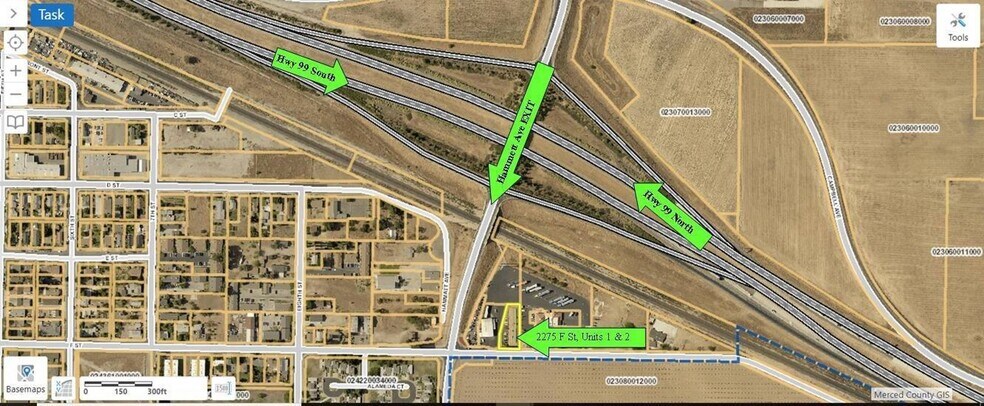Viewport: 984px width, 406px height.
Task: Center map on my location
Action: [16, 43]
